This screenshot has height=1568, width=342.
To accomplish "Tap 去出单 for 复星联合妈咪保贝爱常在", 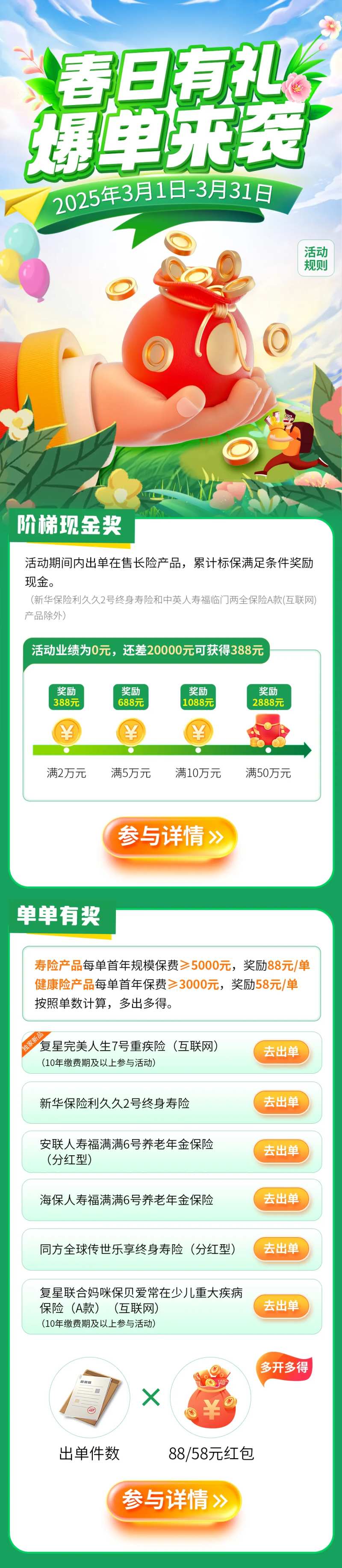I will [281, 1306].
